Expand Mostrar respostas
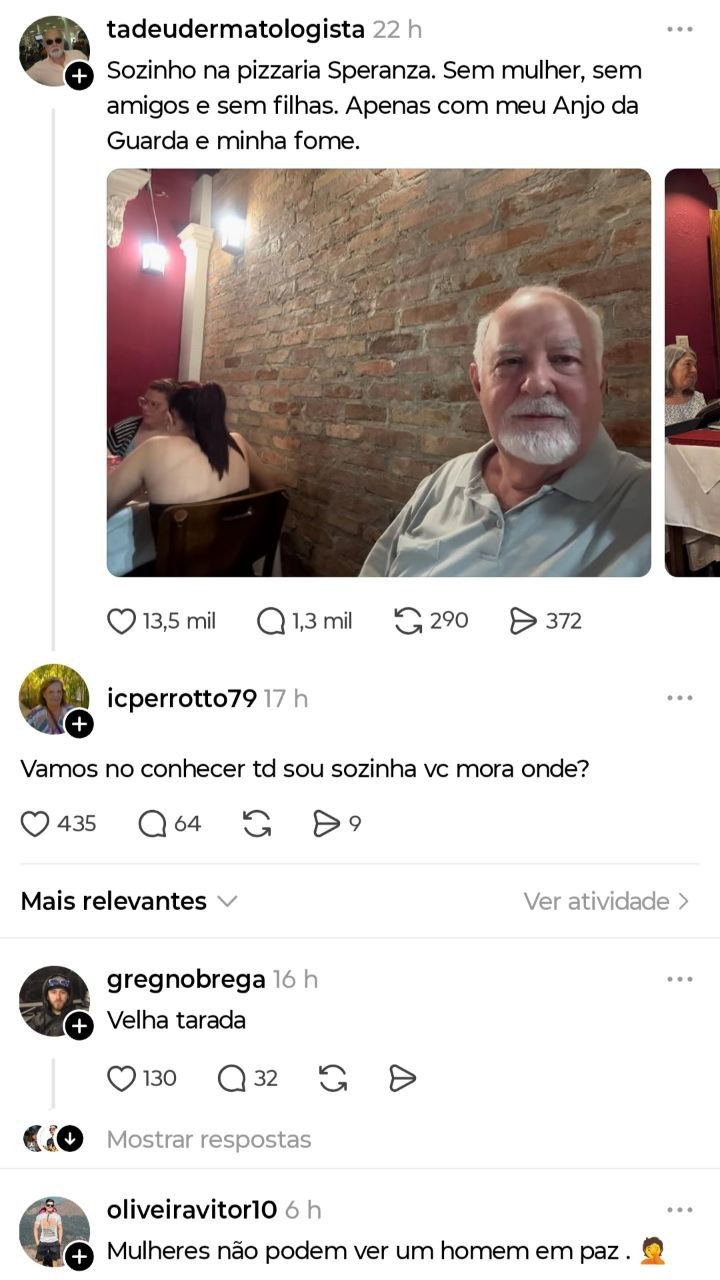 click(x=208, y=1139)
